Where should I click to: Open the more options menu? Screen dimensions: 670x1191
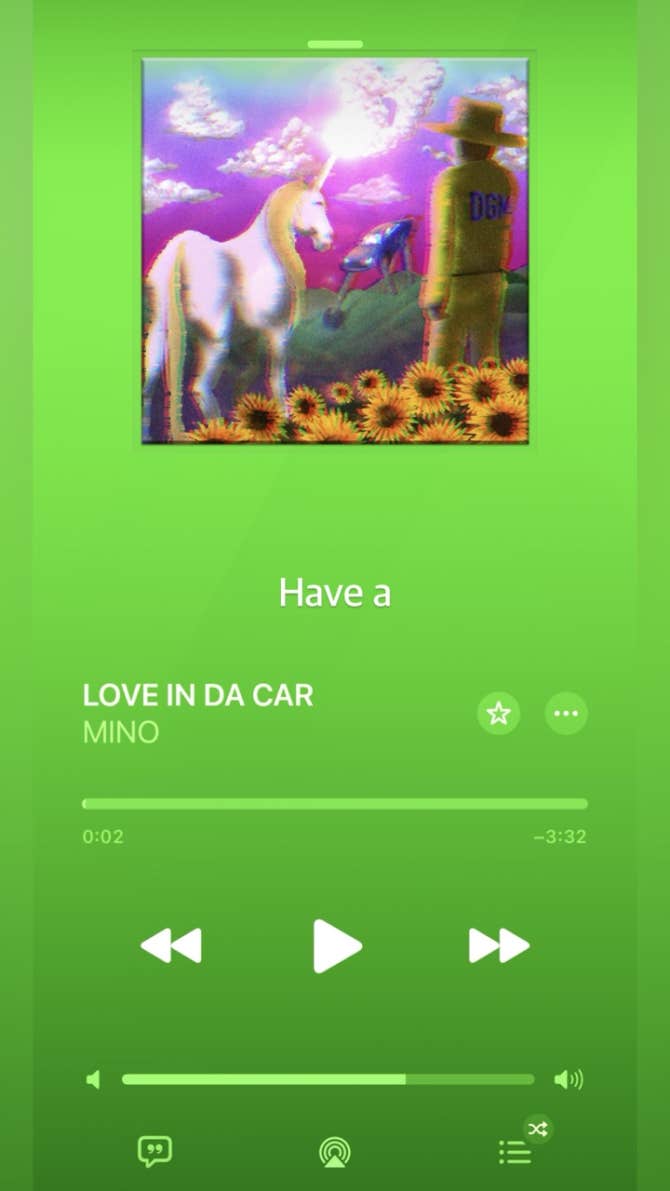[566, 714]
